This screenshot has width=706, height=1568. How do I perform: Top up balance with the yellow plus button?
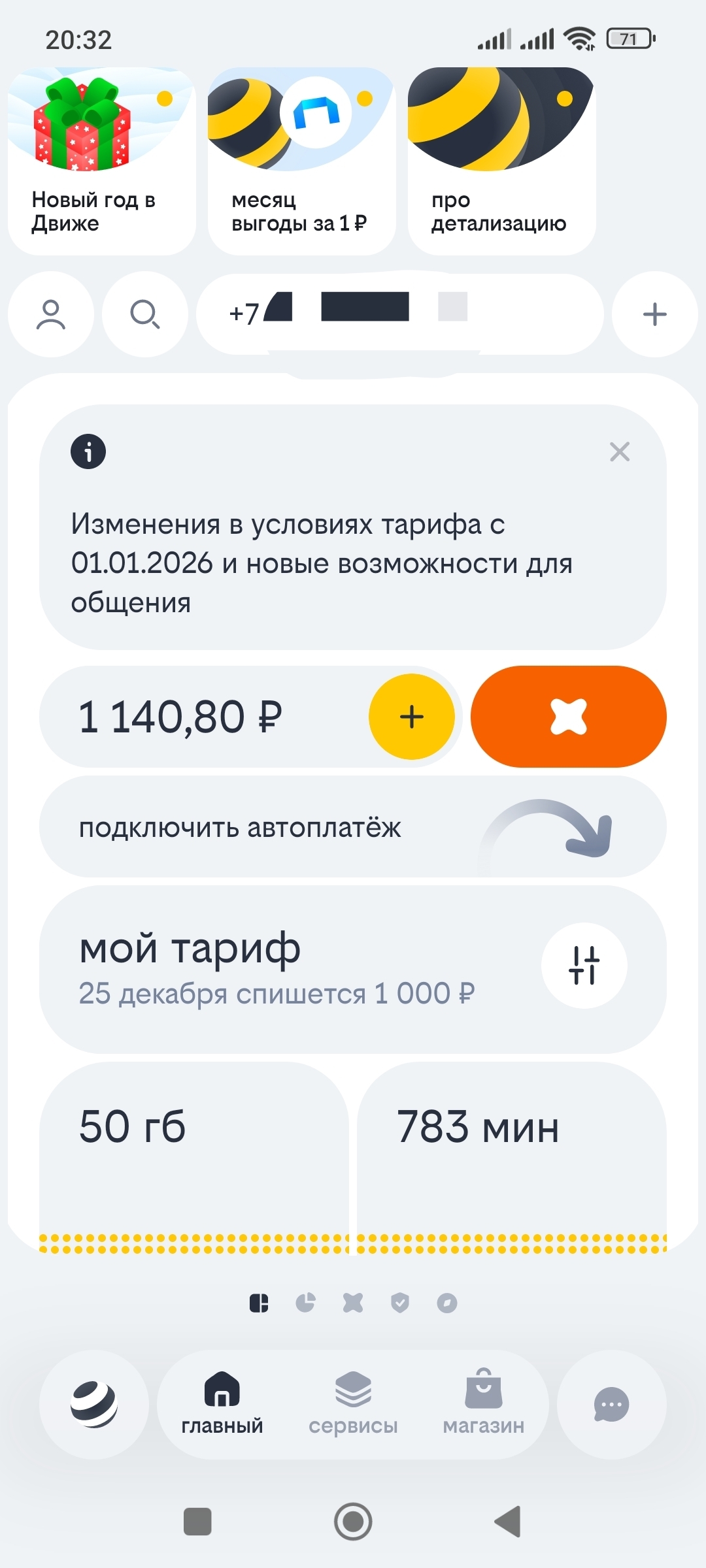[x=412, y=717]
